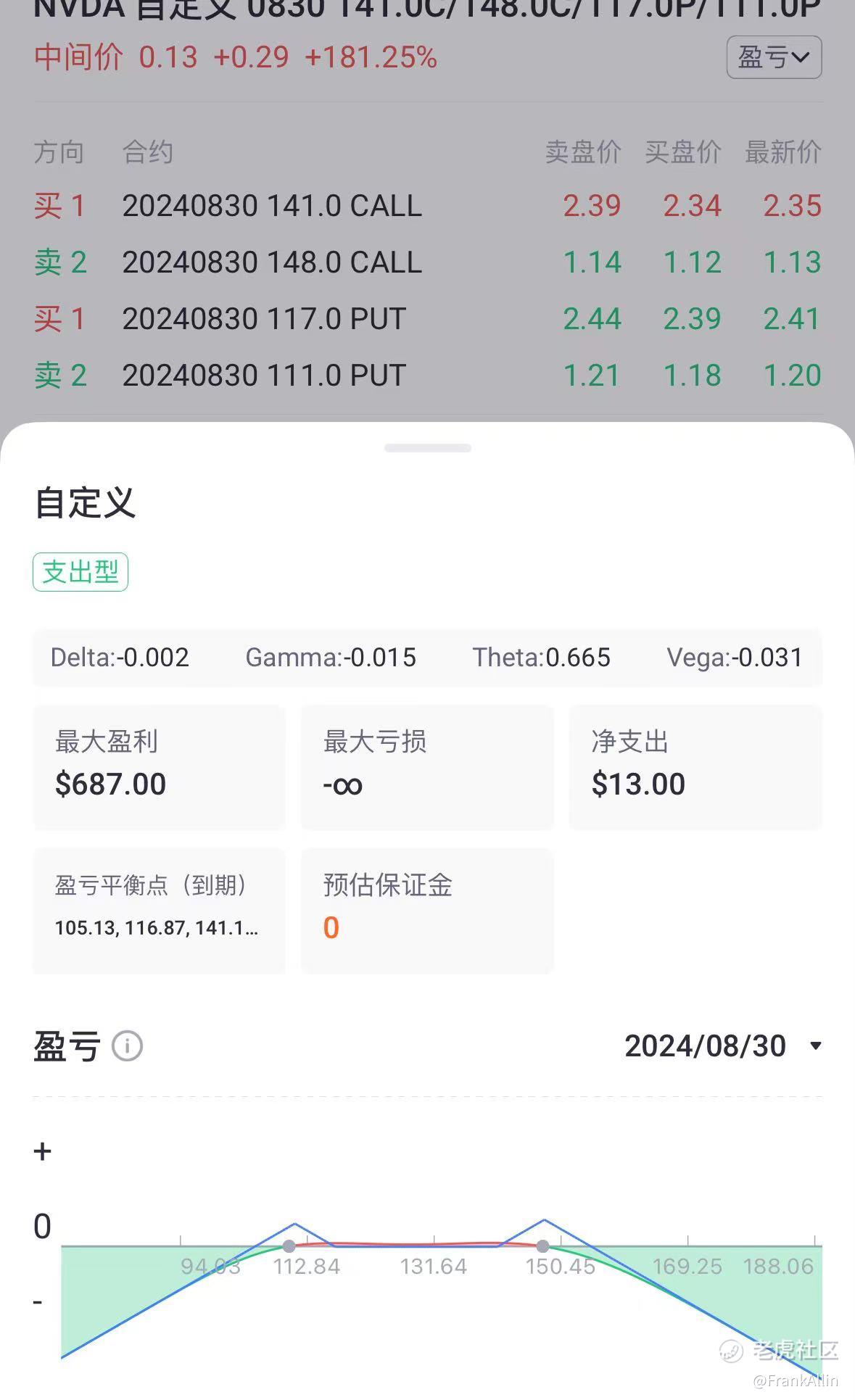Tap the bottom sheet drag handle
Image resolution: width=855 pixels, height=1400 pixels.
(428, 448)
